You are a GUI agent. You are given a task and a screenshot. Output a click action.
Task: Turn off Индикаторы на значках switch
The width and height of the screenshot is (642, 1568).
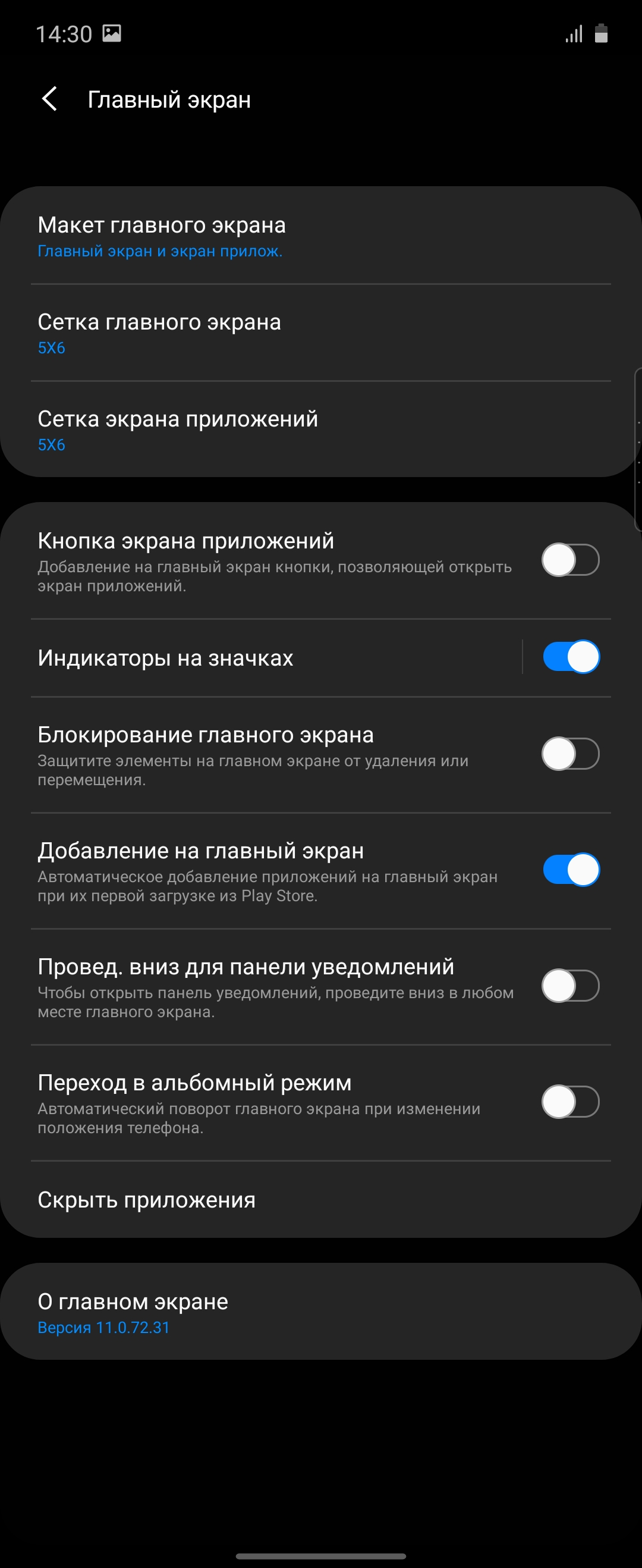coord(570,657)
